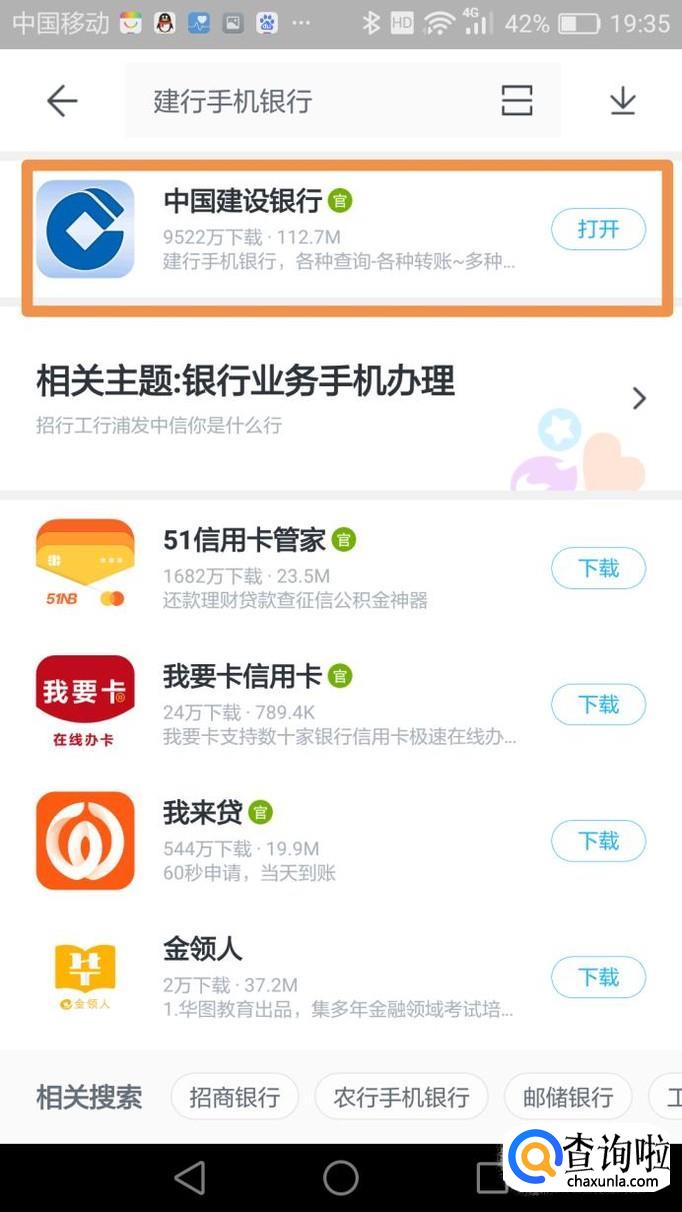Tap the system home button
Viewport: 682px width, 1212px height.
(x=341, y=1178)
